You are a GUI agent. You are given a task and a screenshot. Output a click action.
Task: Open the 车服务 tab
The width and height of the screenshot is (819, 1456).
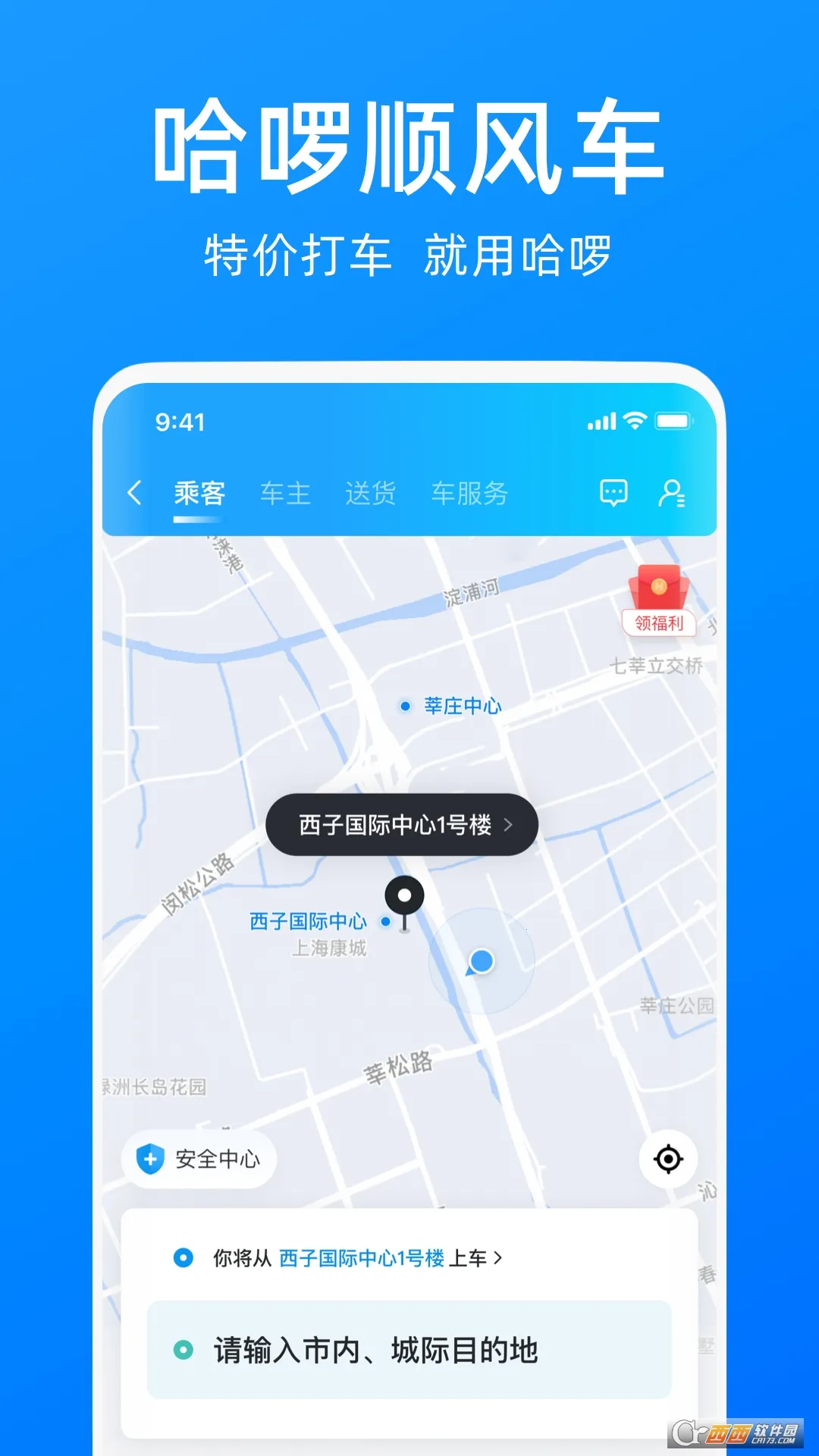pos(472,492)
